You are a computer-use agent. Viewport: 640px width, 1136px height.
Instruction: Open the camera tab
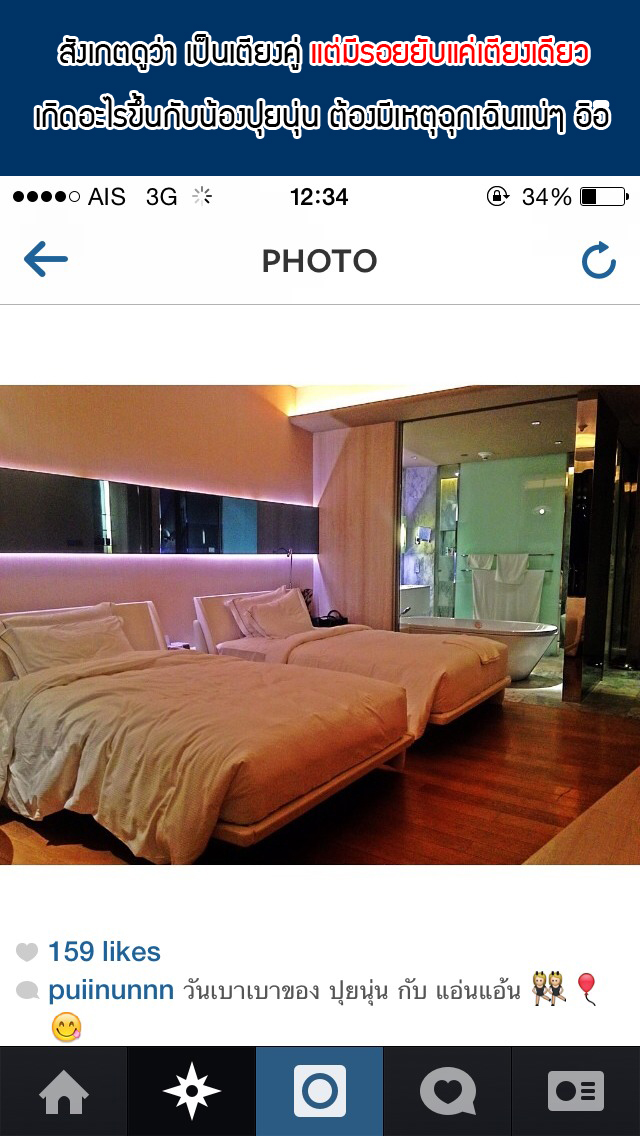click(320, 1091)
